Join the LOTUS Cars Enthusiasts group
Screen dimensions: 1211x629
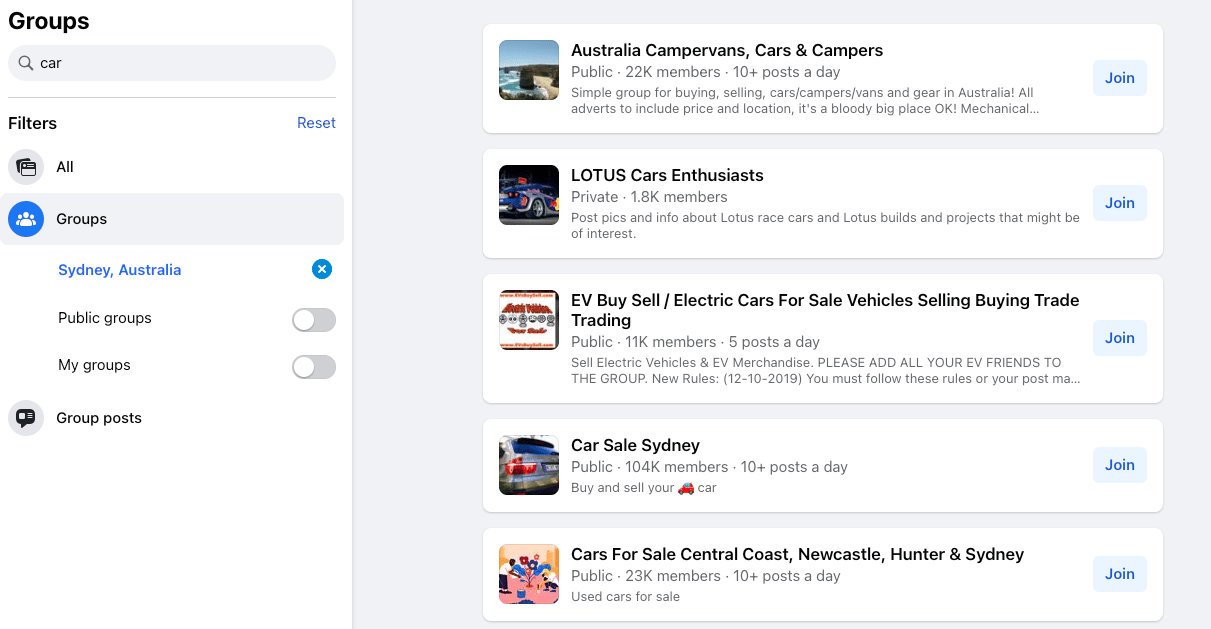point(1119,203)
